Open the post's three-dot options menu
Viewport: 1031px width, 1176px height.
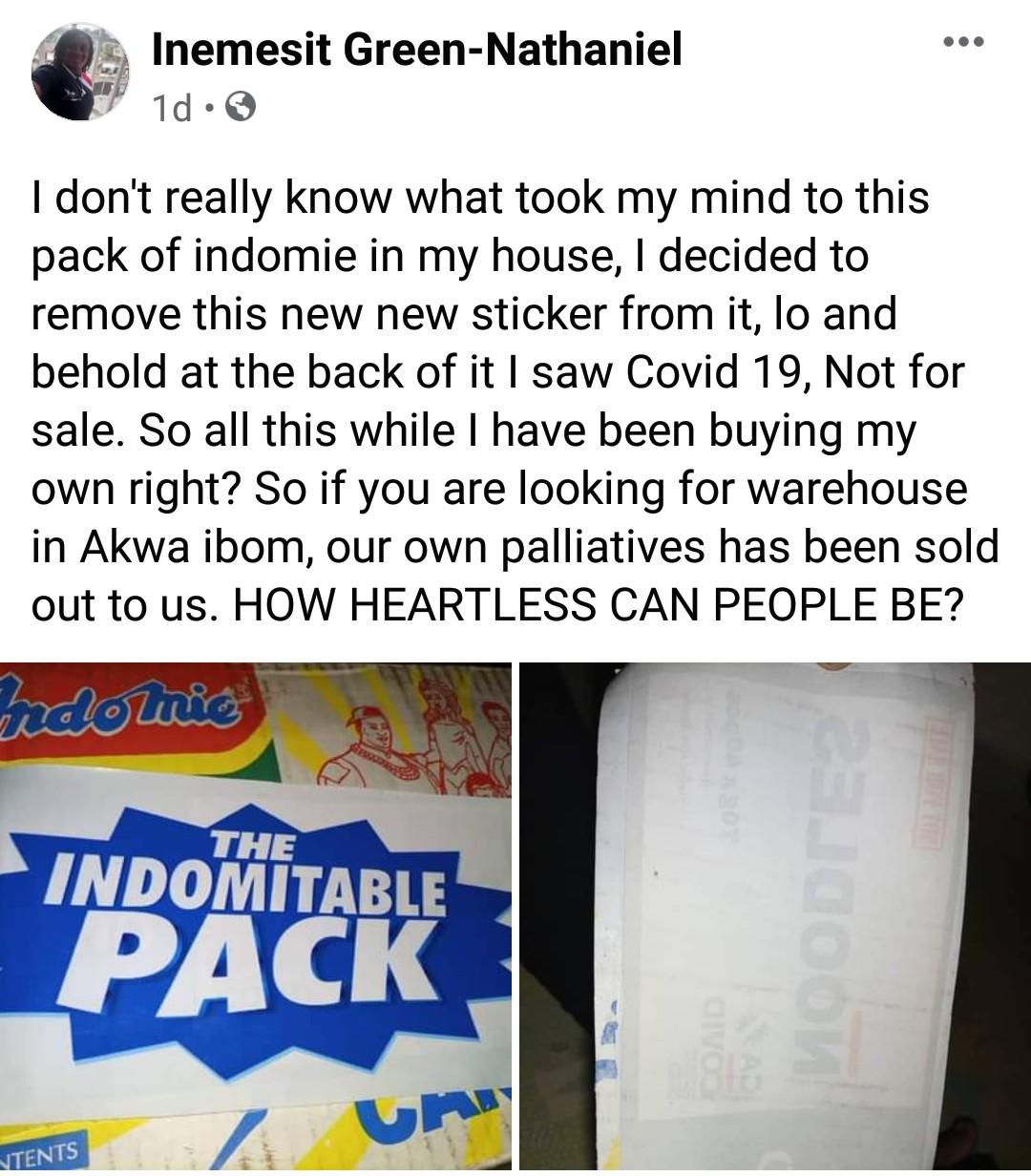point(961,42)
